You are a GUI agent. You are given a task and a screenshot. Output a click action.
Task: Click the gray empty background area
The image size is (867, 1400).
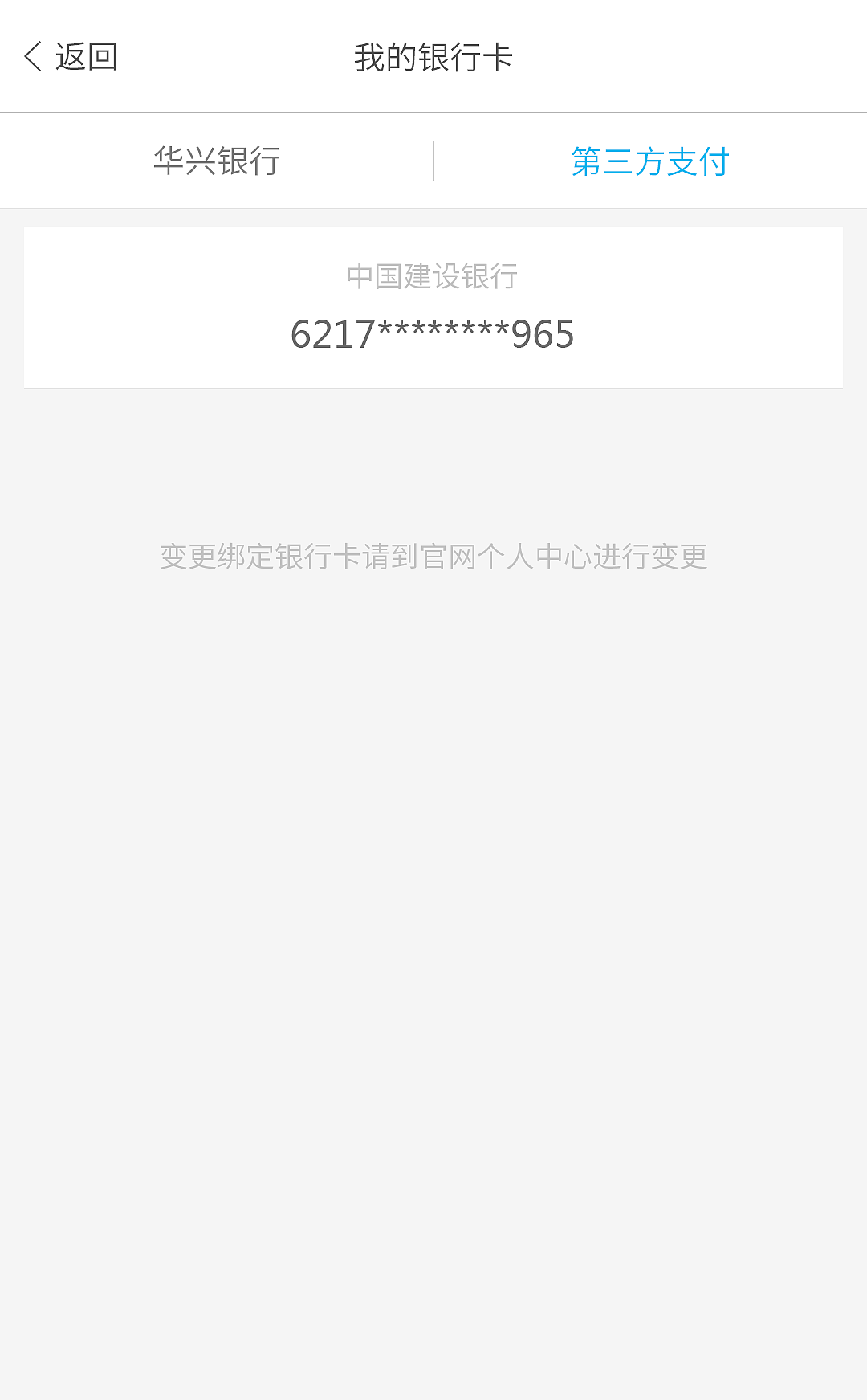point(433,884)
